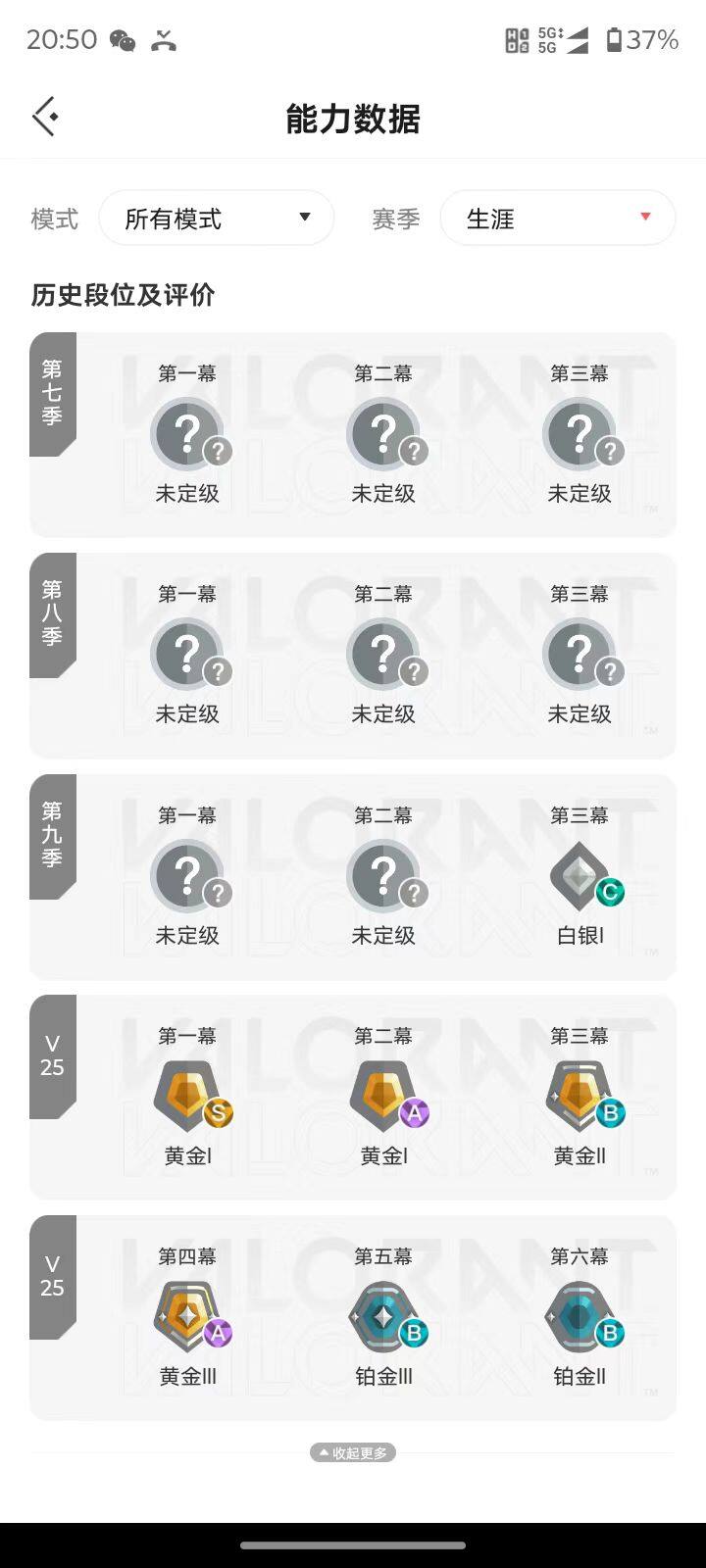Screen dimensions: 706x1568
Task: Open the 黄金II badge marked B in 第三幕
Action: click(580, 1096)
